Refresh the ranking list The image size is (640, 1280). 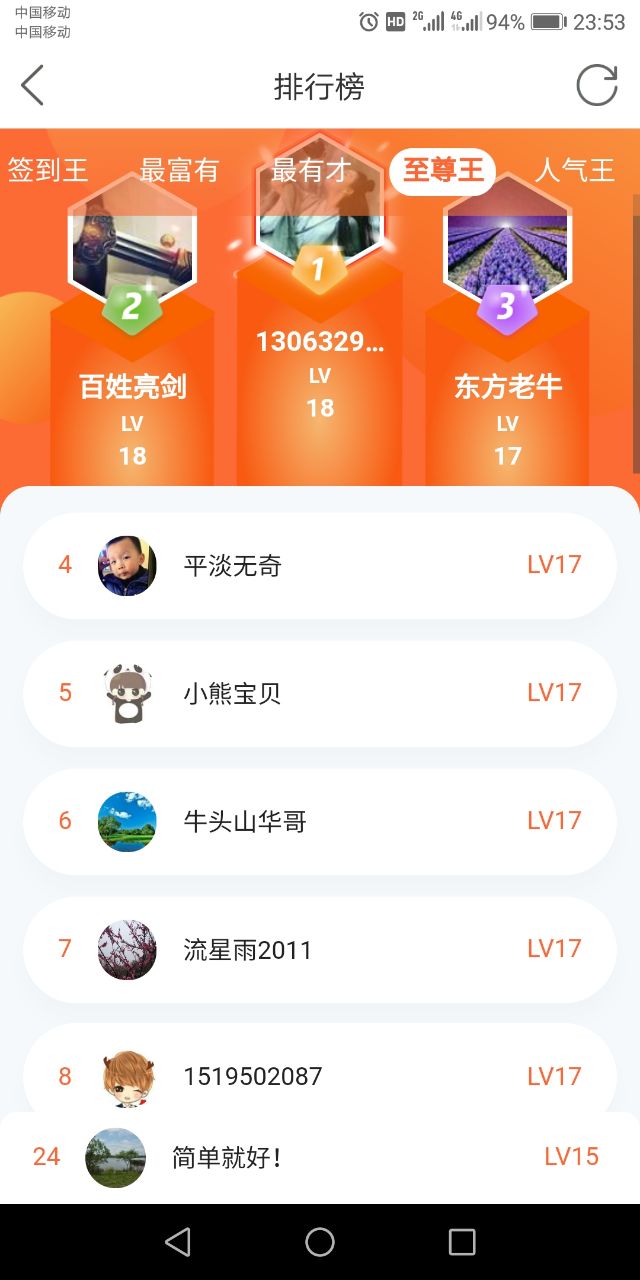pyautogui.click(x=597, y=86)
